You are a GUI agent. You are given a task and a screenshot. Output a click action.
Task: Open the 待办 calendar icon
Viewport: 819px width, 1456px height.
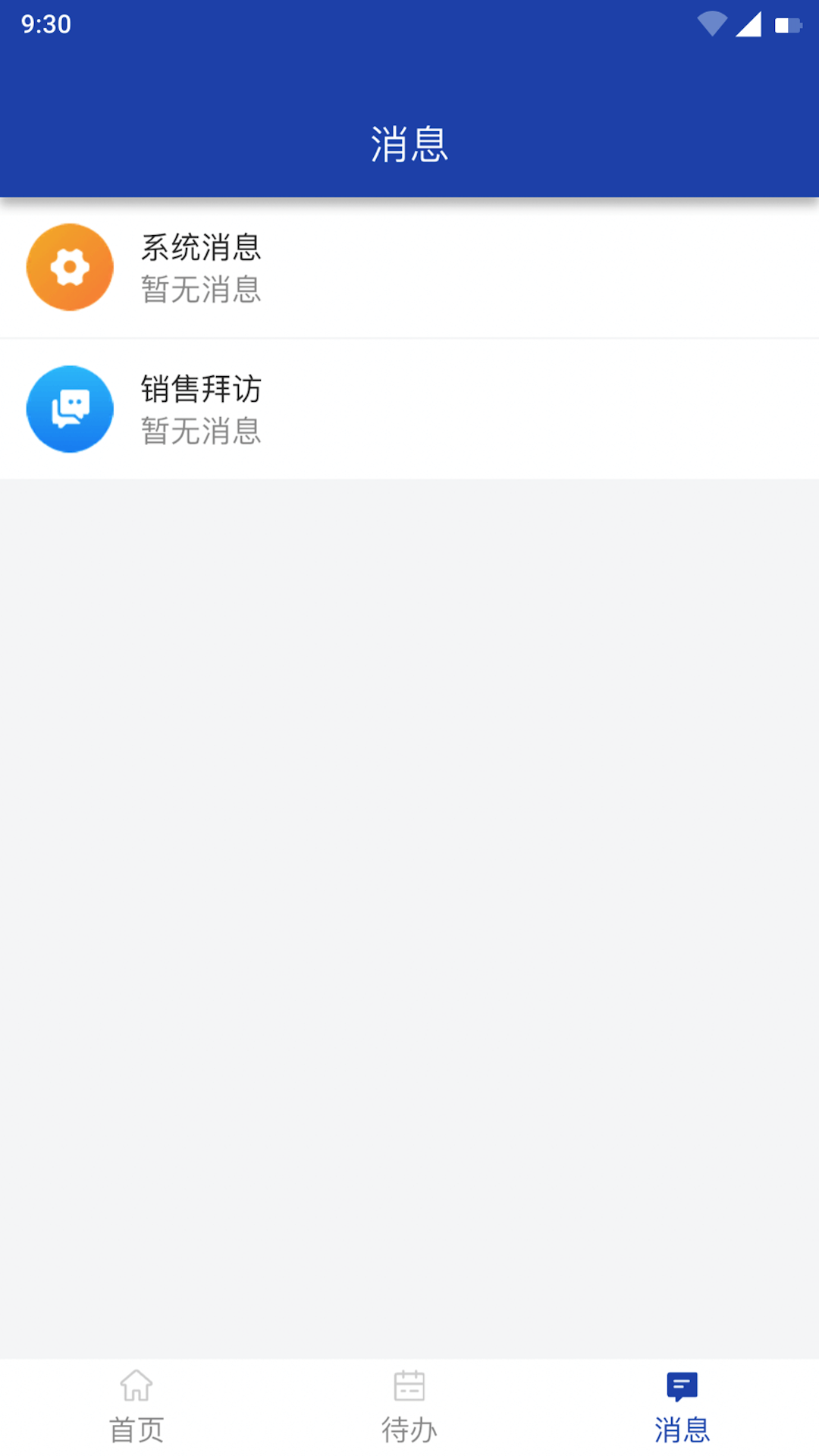pyautogui.click(x=409, y=1384)
